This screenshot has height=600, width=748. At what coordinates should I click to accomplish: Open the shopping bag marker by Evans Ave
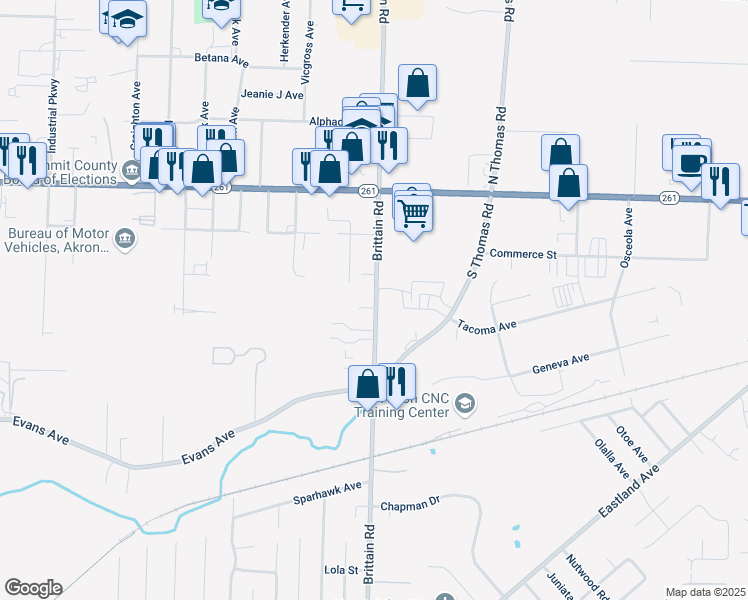[368, 385]
